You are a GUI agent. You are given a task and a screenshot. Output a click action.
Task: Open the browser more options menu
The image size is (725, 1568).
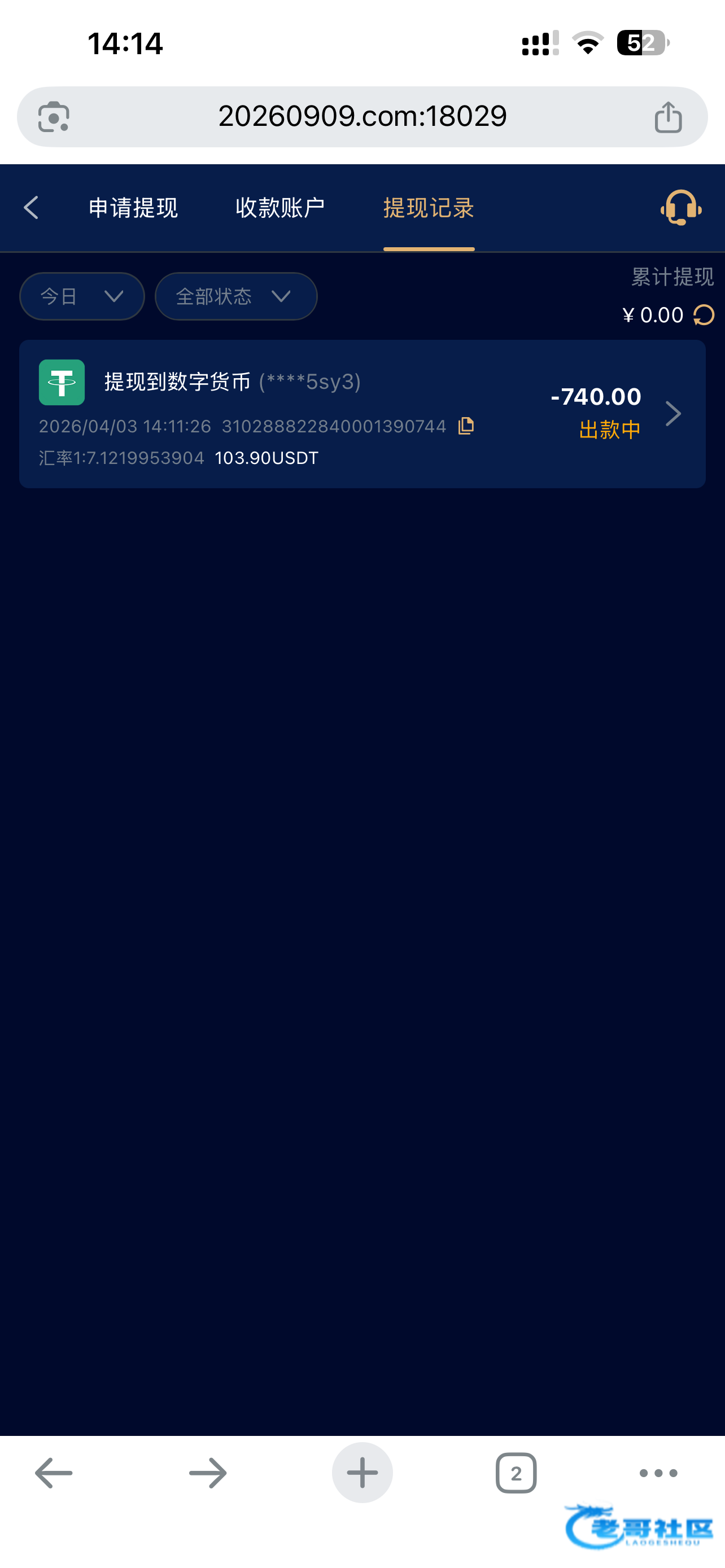tap(658, 1473)
